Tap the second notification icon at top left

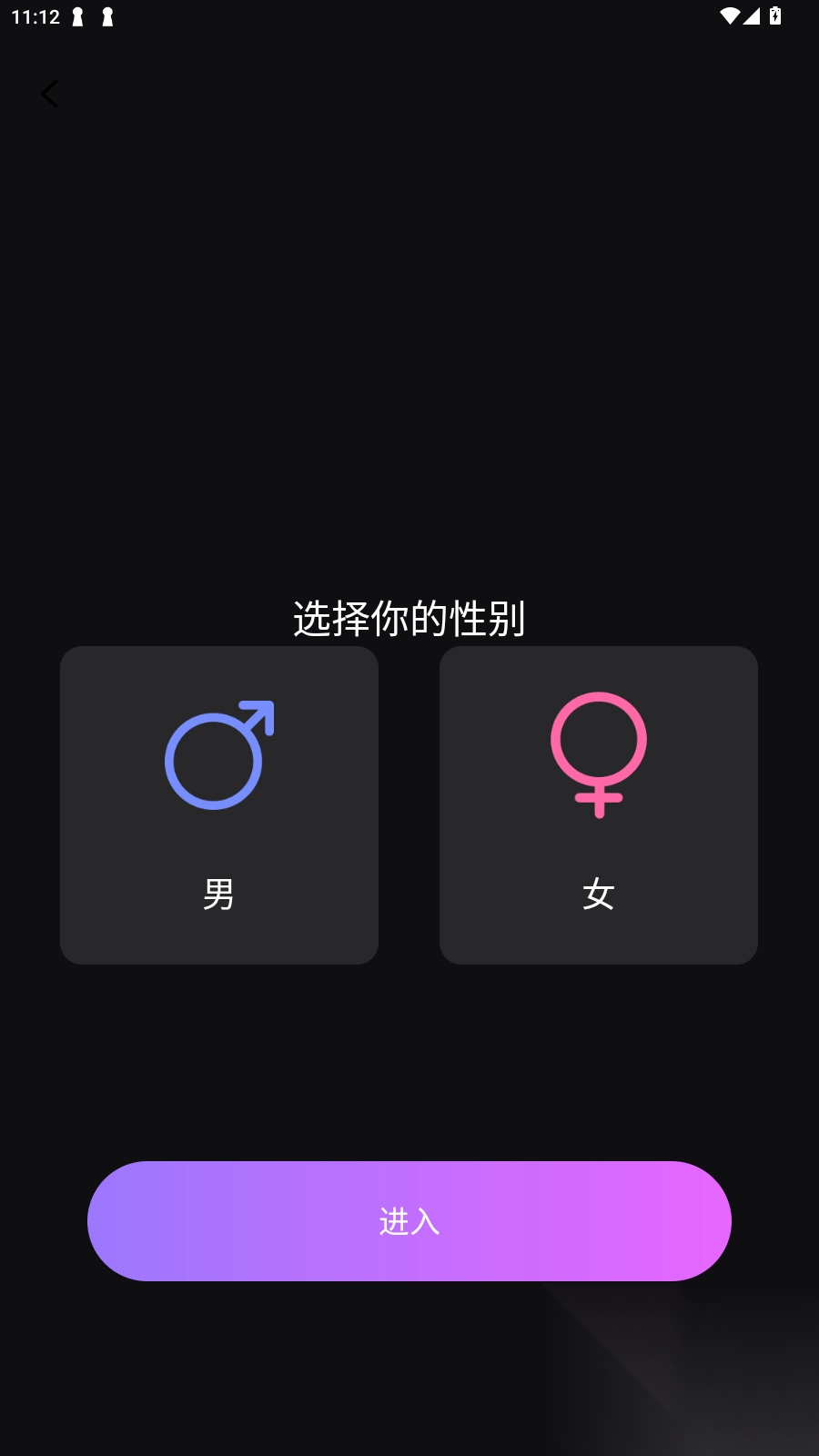coord(106,16)
